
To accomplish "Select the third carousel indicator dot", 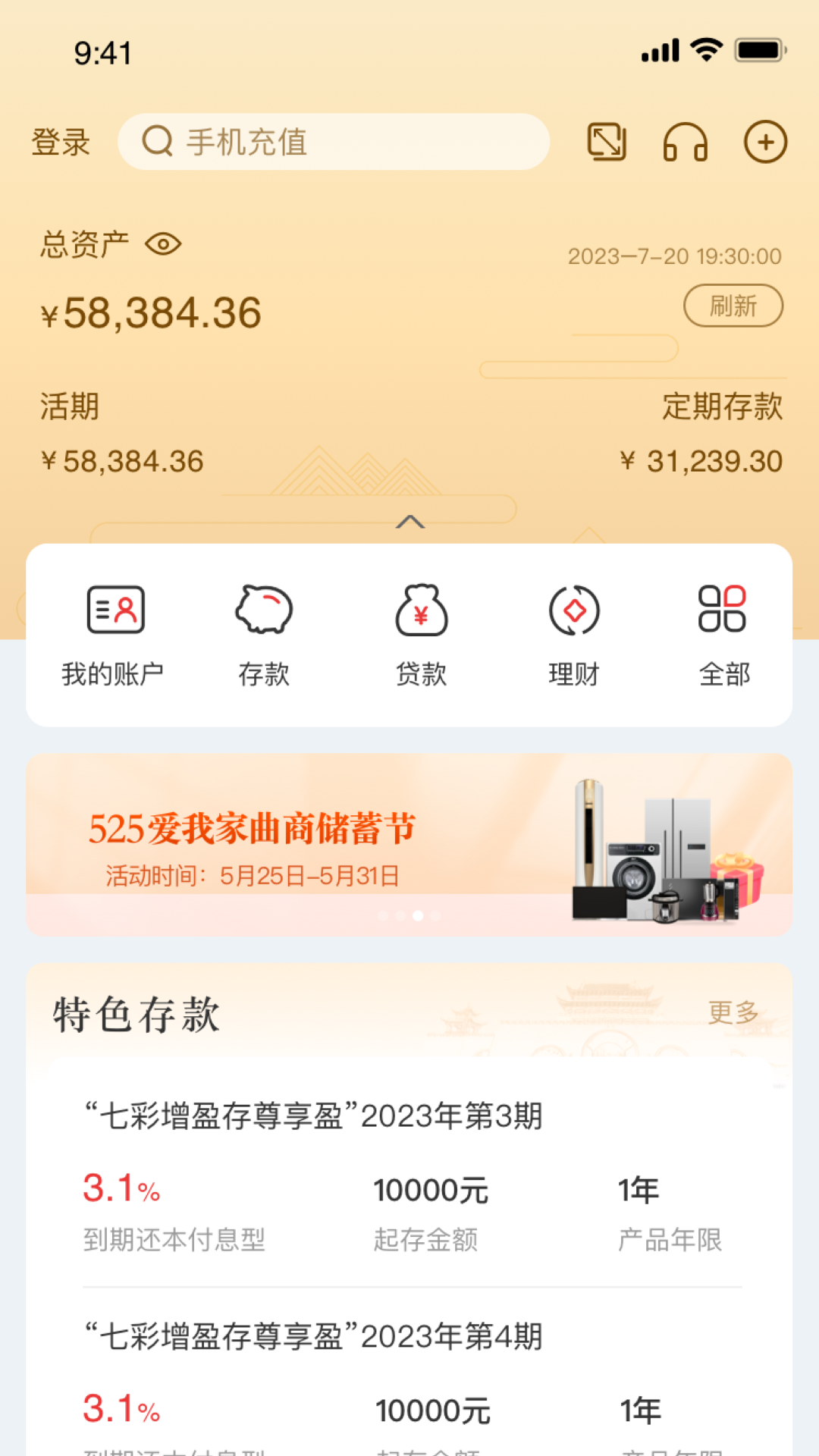I will point(417,915).
